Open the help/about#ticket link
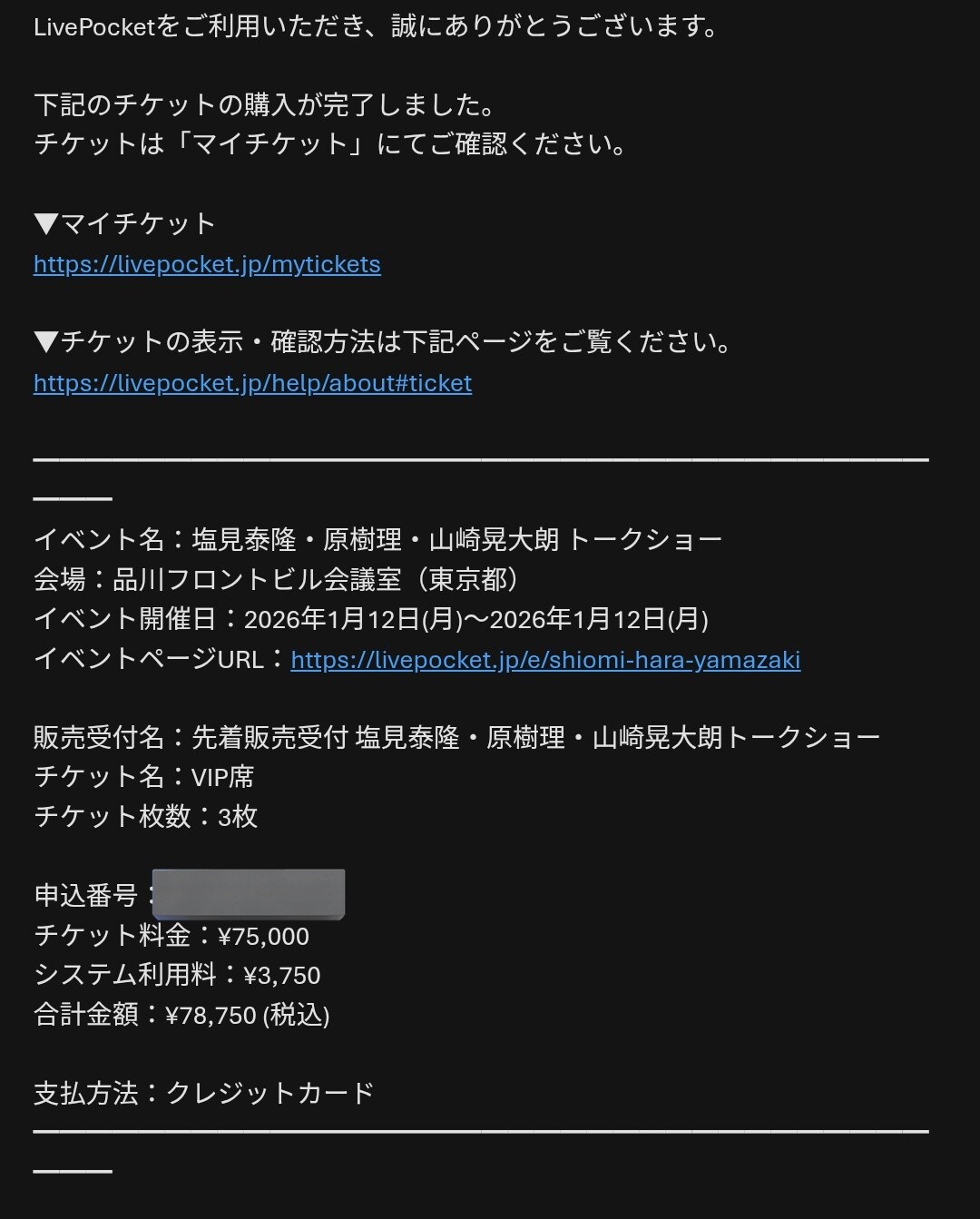Viewport: 980px width, 1219px height. pos(252,383)
